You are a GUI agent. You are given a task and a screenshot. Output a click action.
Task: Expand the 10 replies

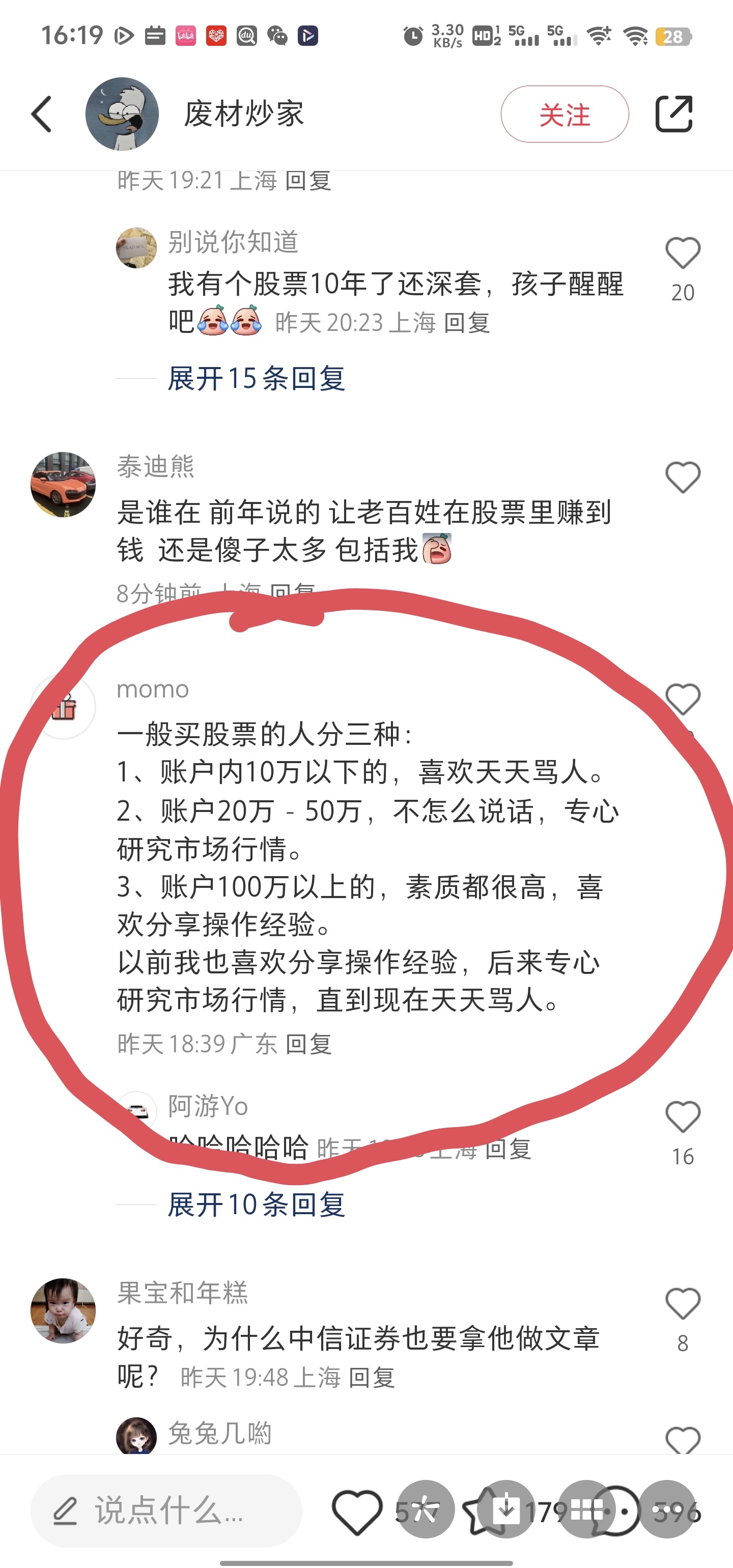(257, 1205)
